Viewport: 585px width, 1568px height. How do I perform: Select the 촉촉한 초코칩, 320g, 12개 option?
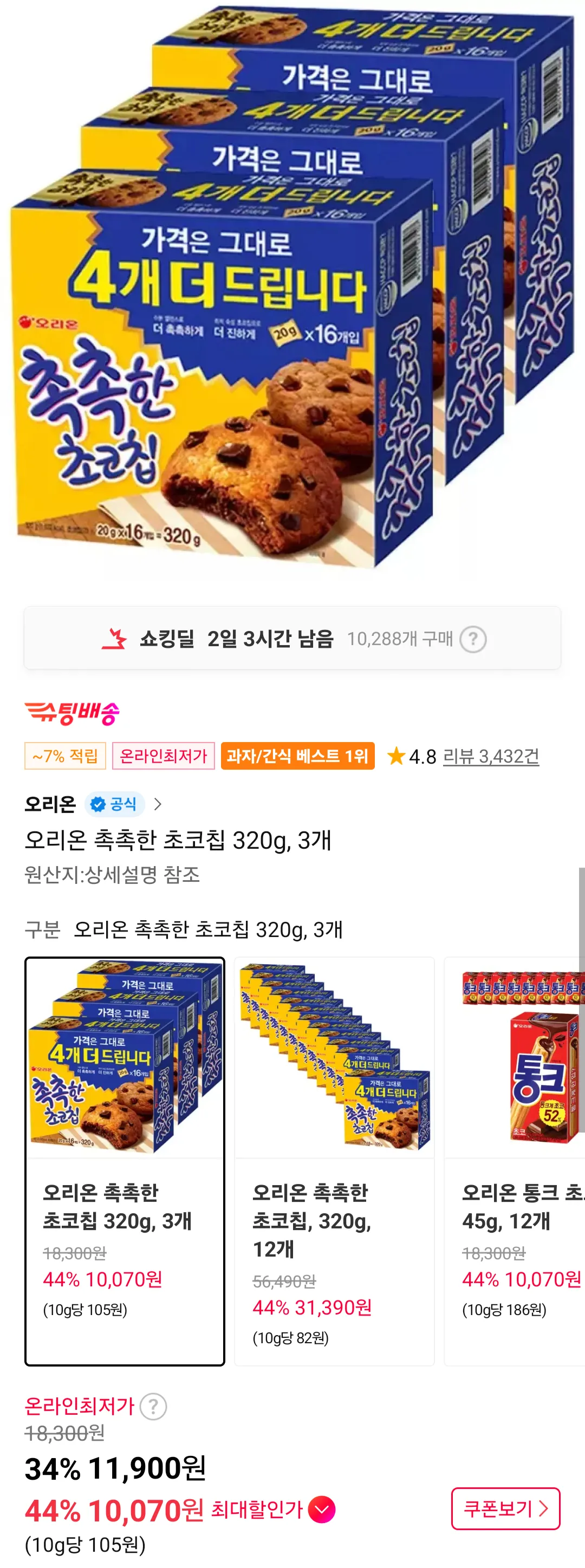pos(334,1161)
